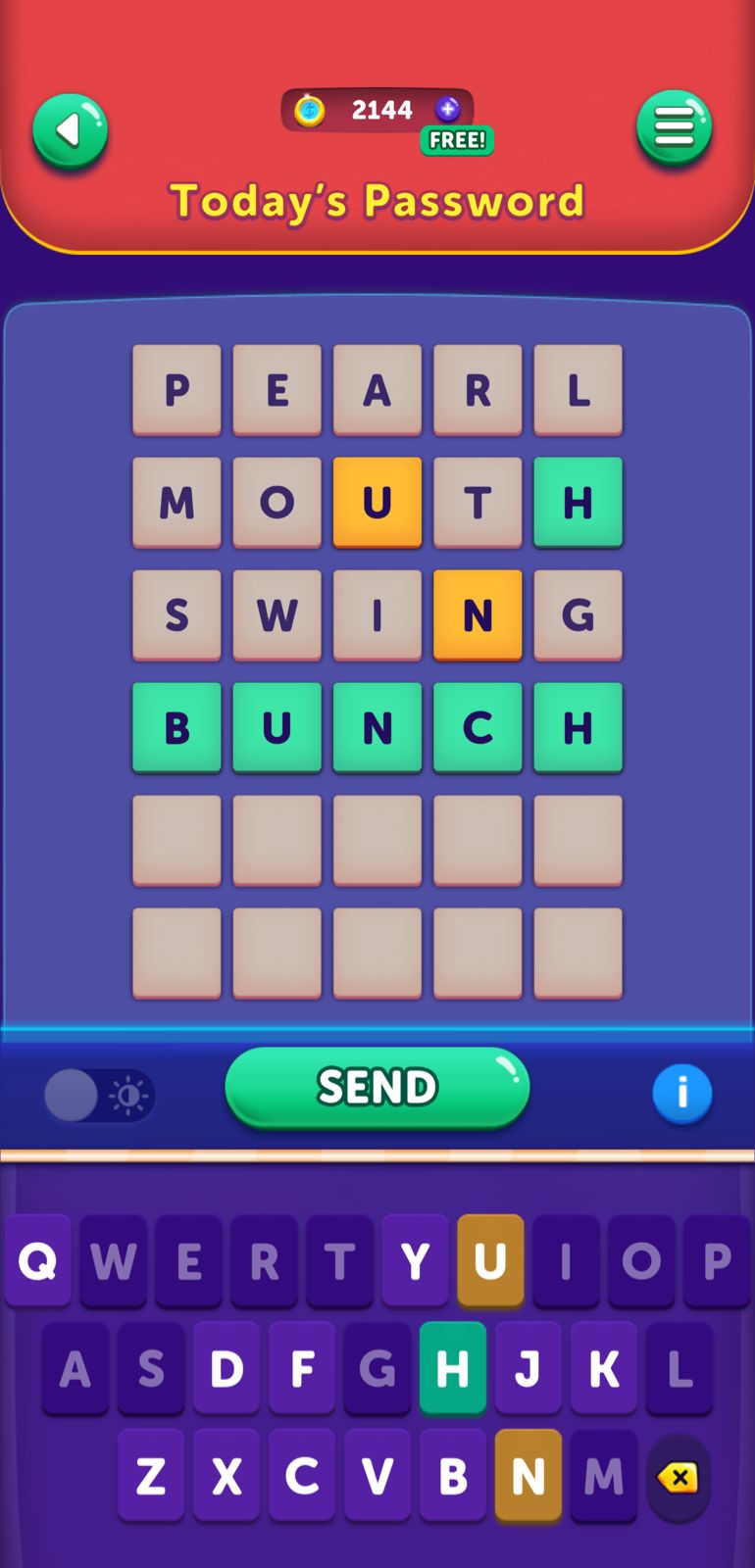
Task: Hit the Y key on the keyboard
Action: [x=415, y=1260]
